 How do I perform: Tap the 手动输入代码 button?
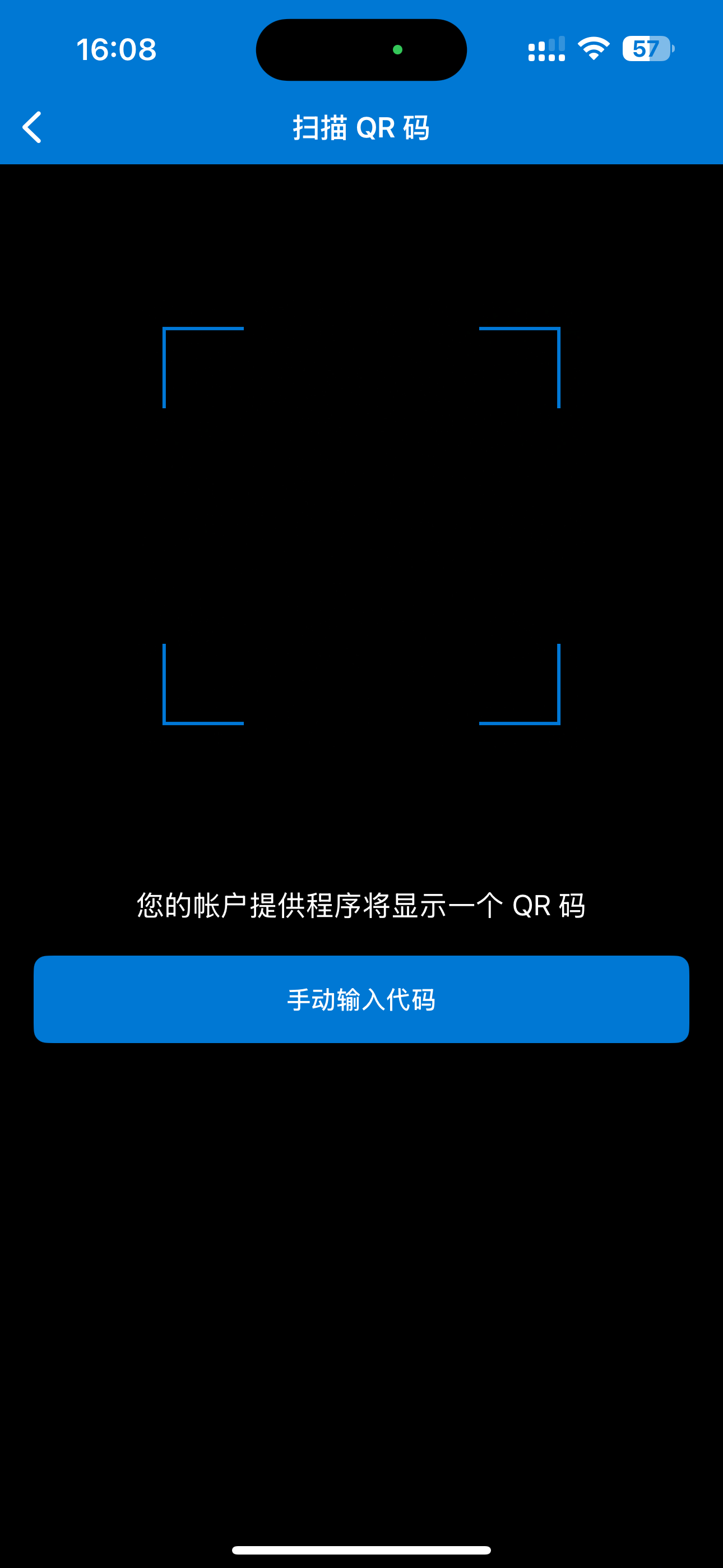[361, 999]
